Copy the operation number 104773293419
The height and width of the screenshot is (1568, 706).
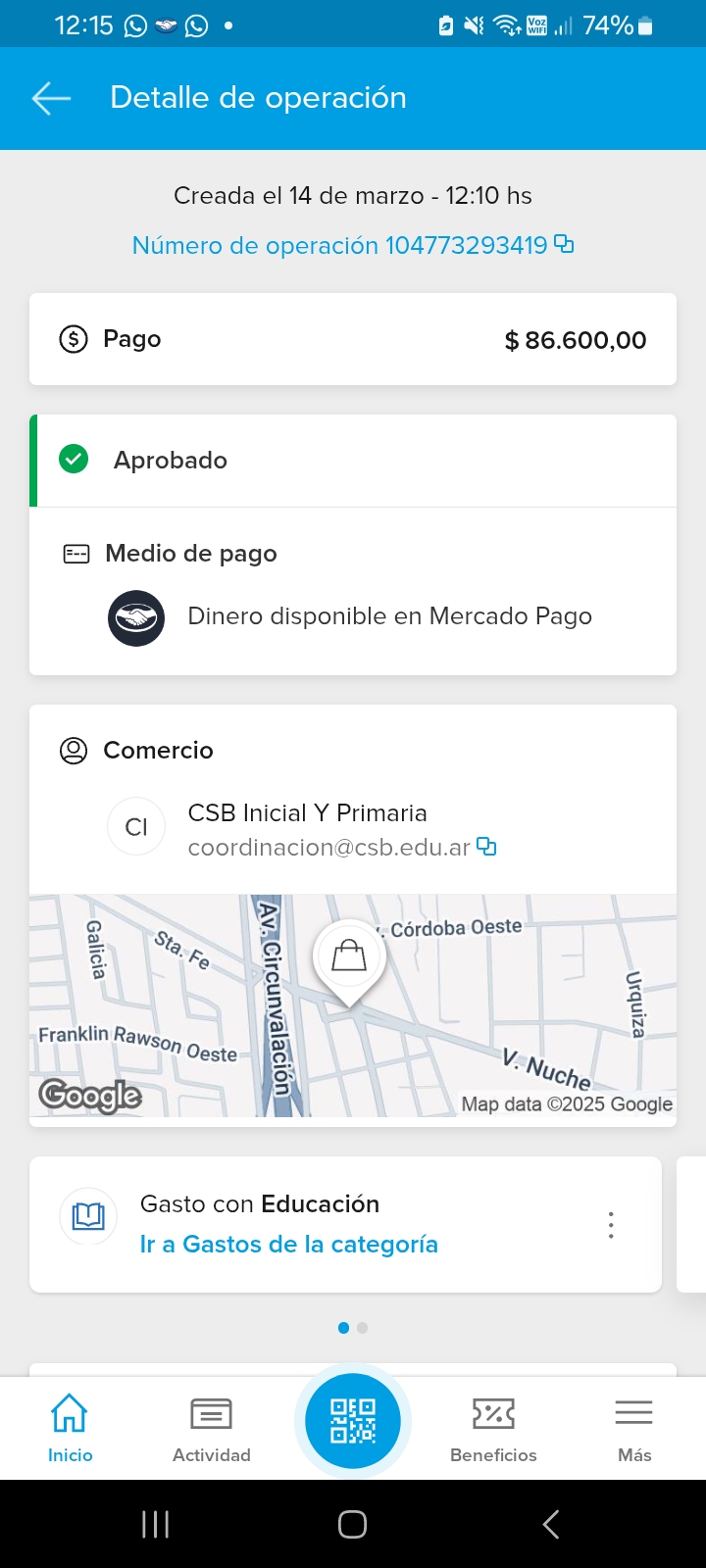pos(564,244)
